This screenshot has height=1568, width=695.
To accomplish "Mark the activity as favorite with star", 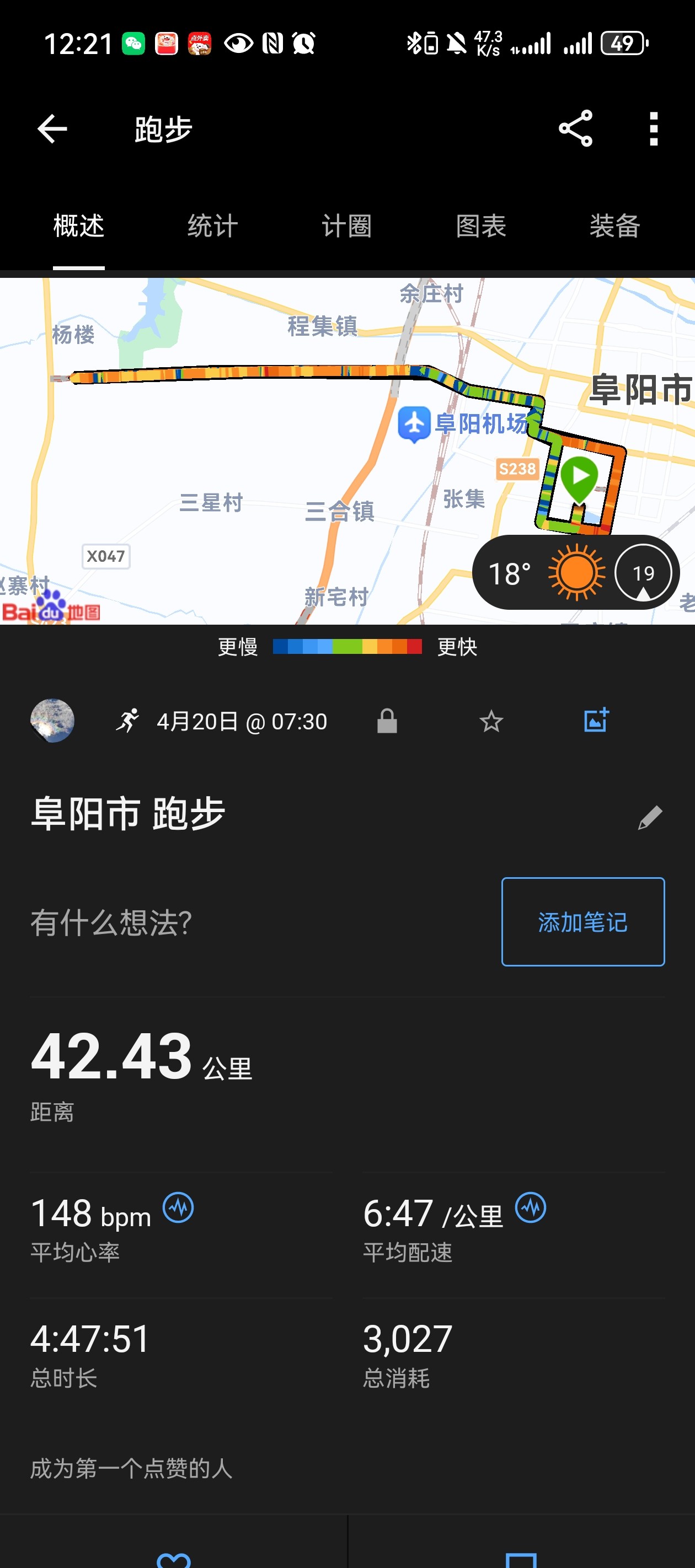I will click(491, 722).
